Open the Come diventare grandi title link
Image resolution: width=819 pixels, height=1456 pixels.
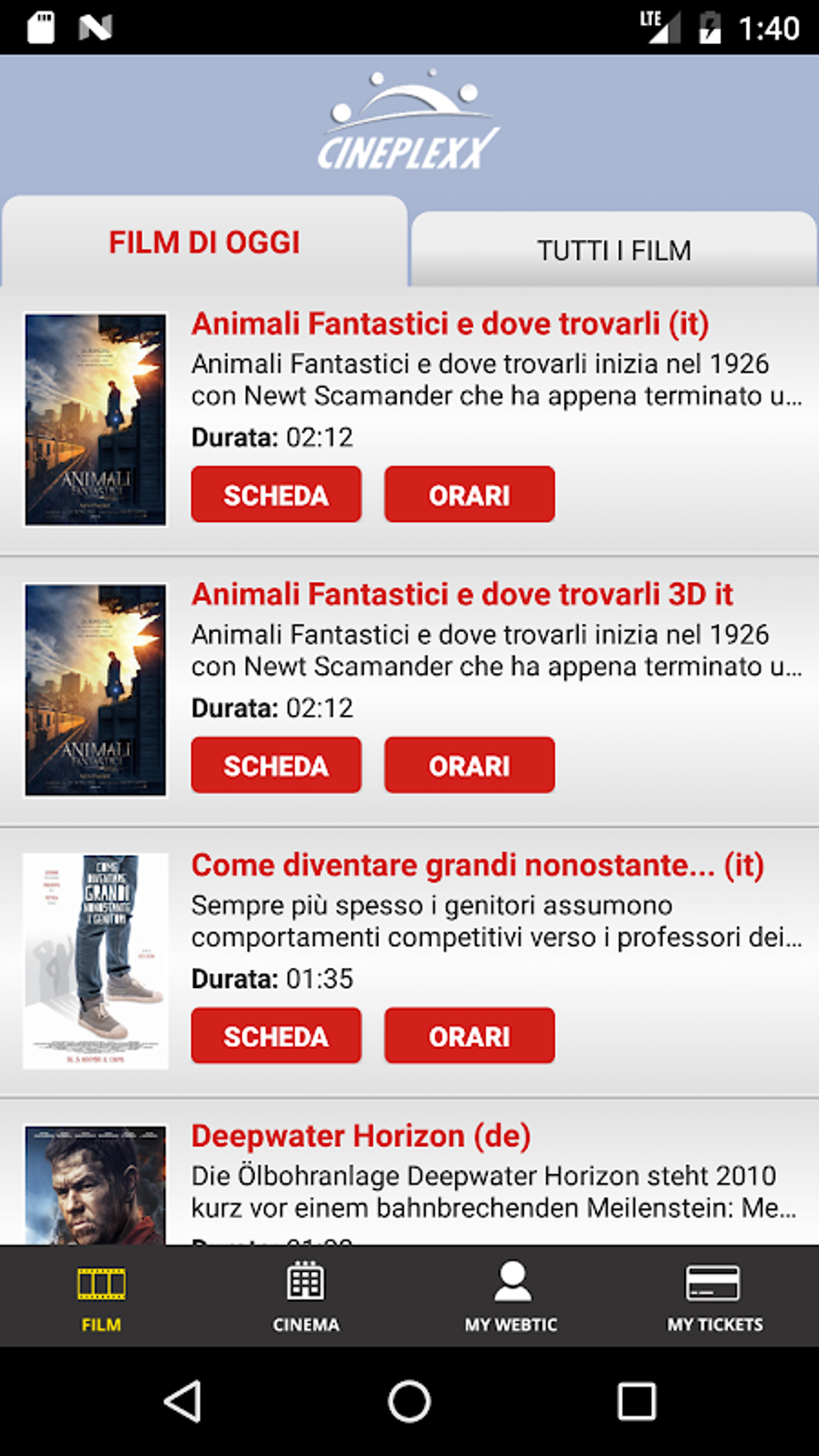478,865
